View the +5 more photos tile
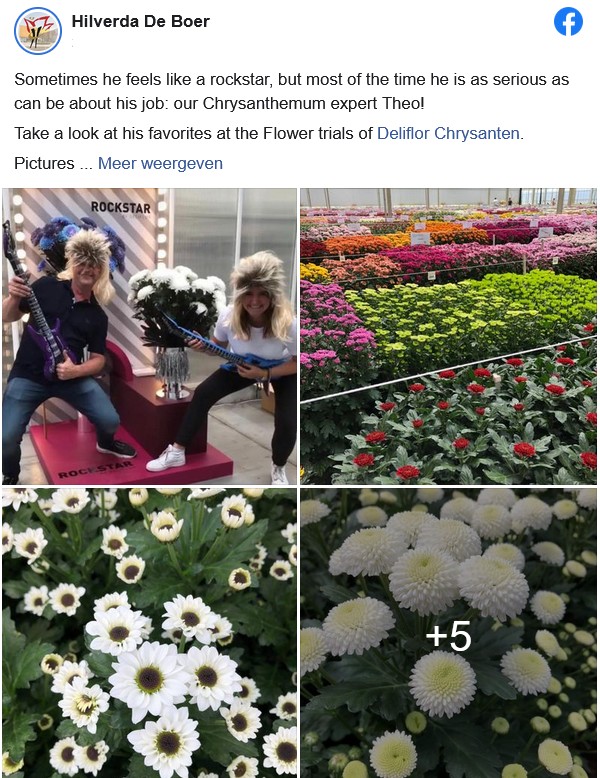600x778 pixels. (448, 635)
